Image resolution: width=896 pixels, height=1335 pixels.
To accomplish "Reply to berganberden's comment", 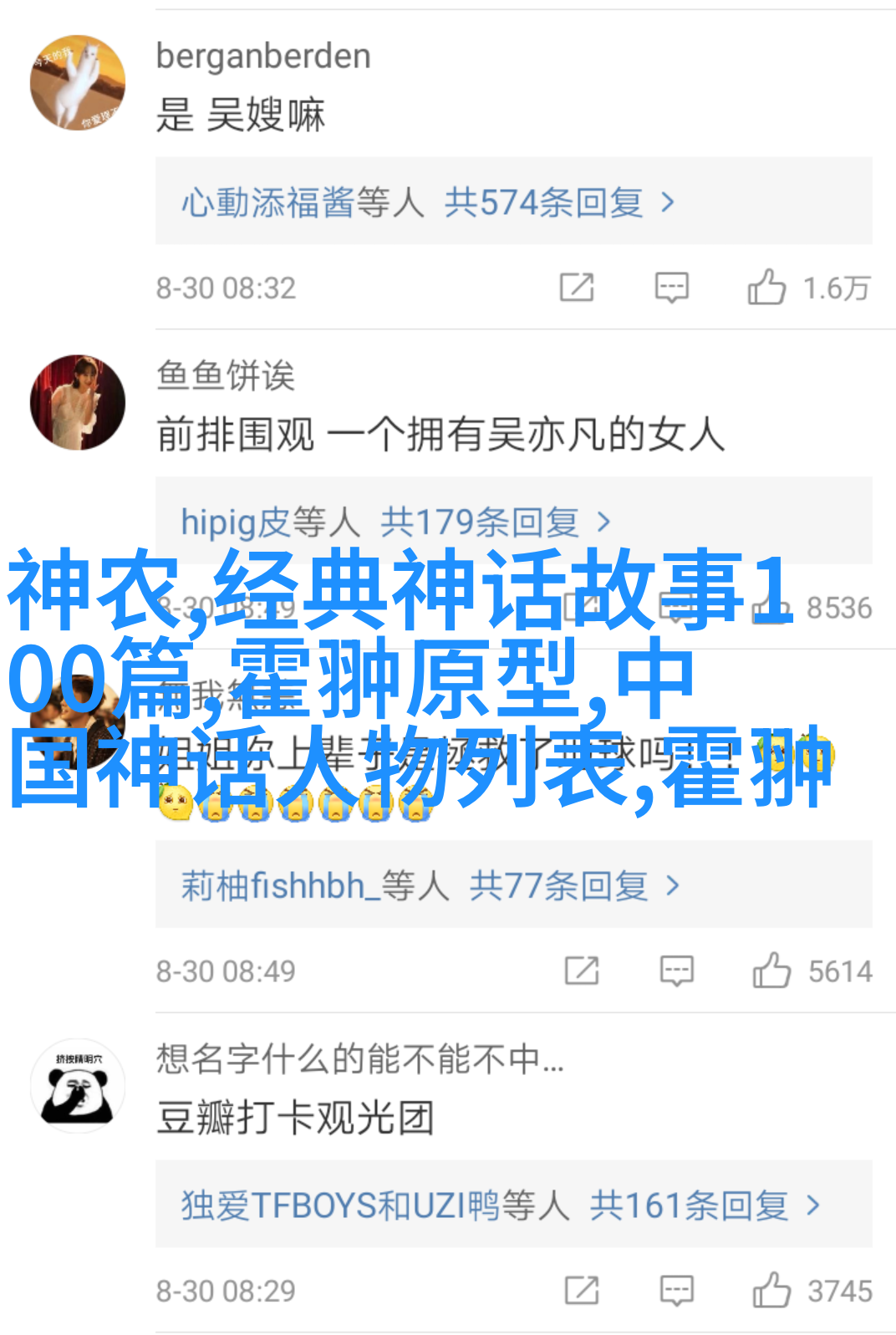I will tap(671, 288).
